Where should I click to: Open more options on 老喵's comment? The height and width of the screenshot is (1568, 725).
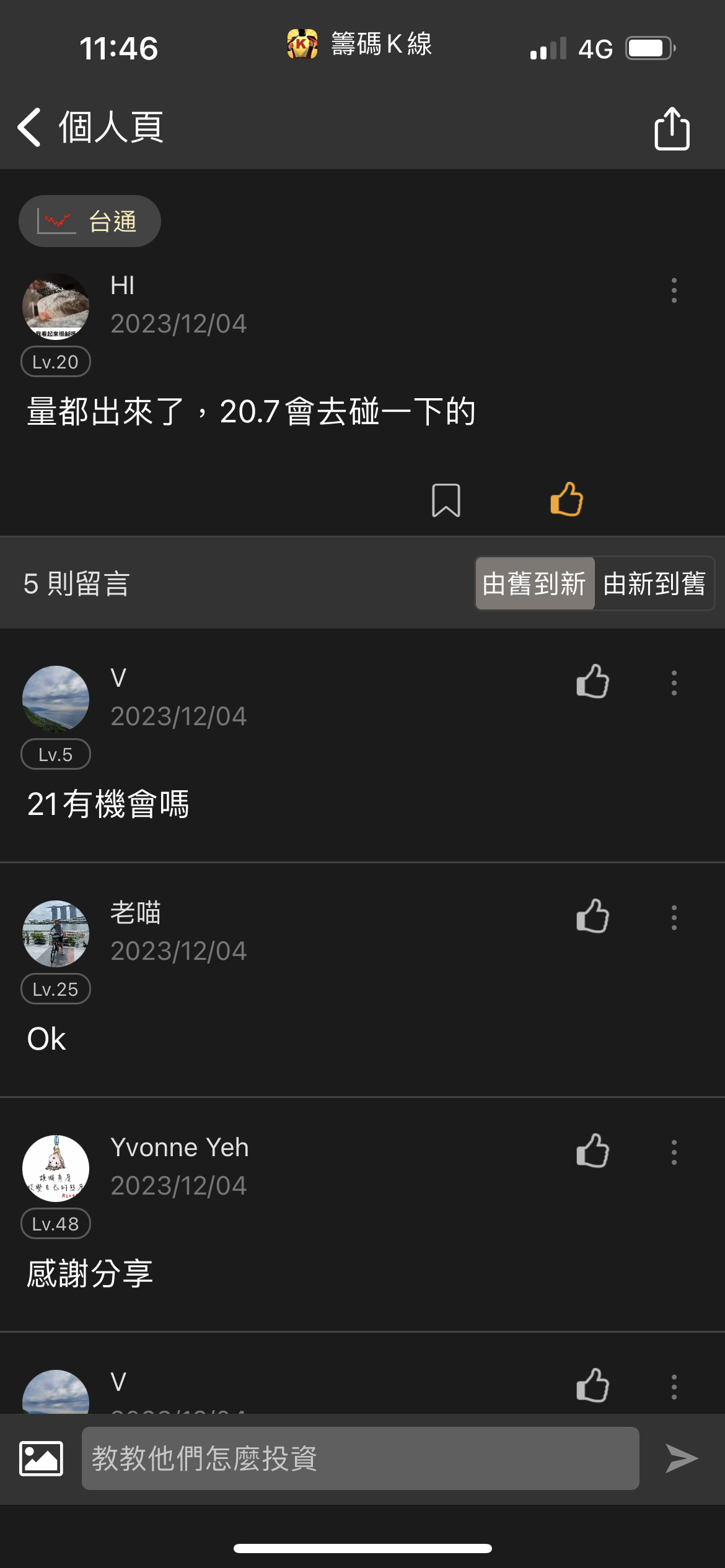point(674,917)
